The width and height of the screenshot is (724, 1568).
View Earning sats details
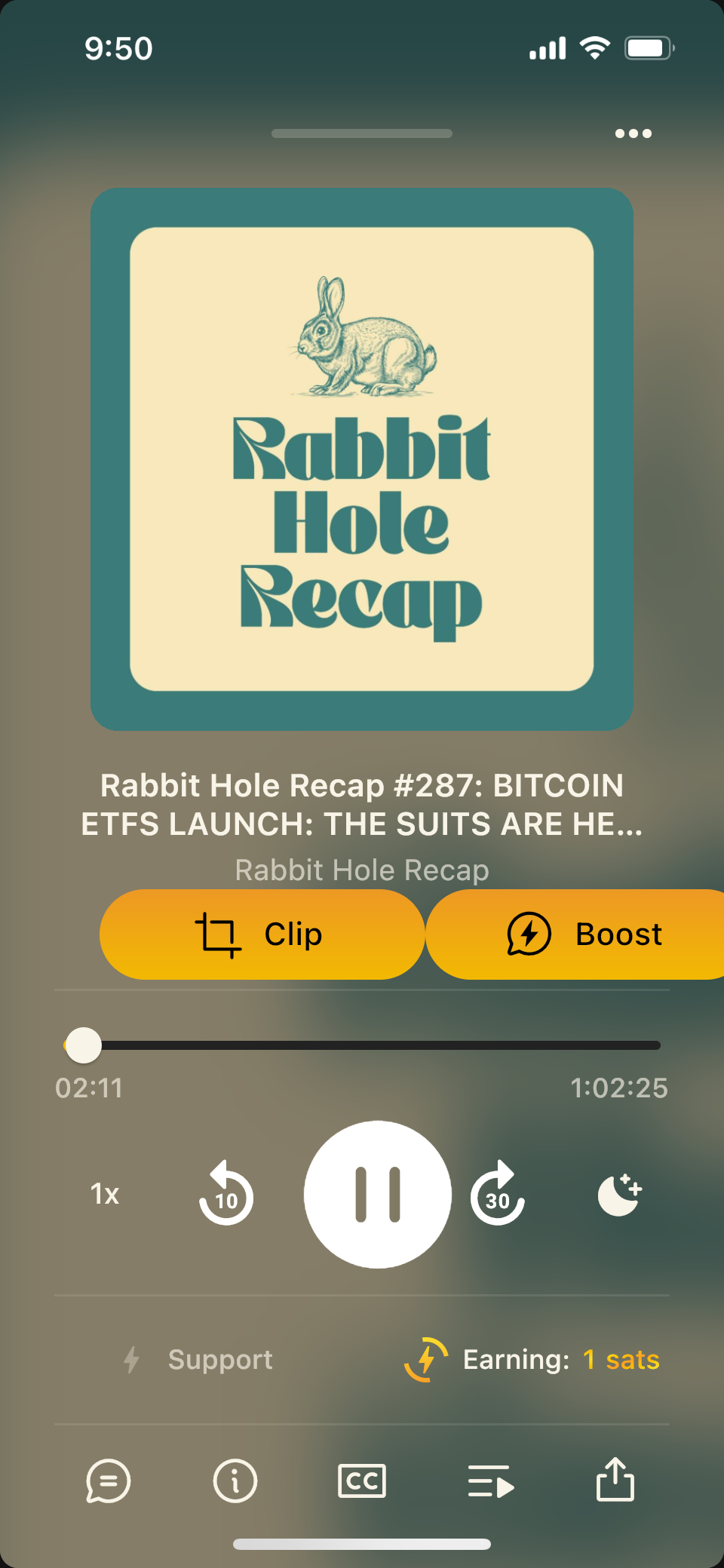click(x=532, y=1360)
